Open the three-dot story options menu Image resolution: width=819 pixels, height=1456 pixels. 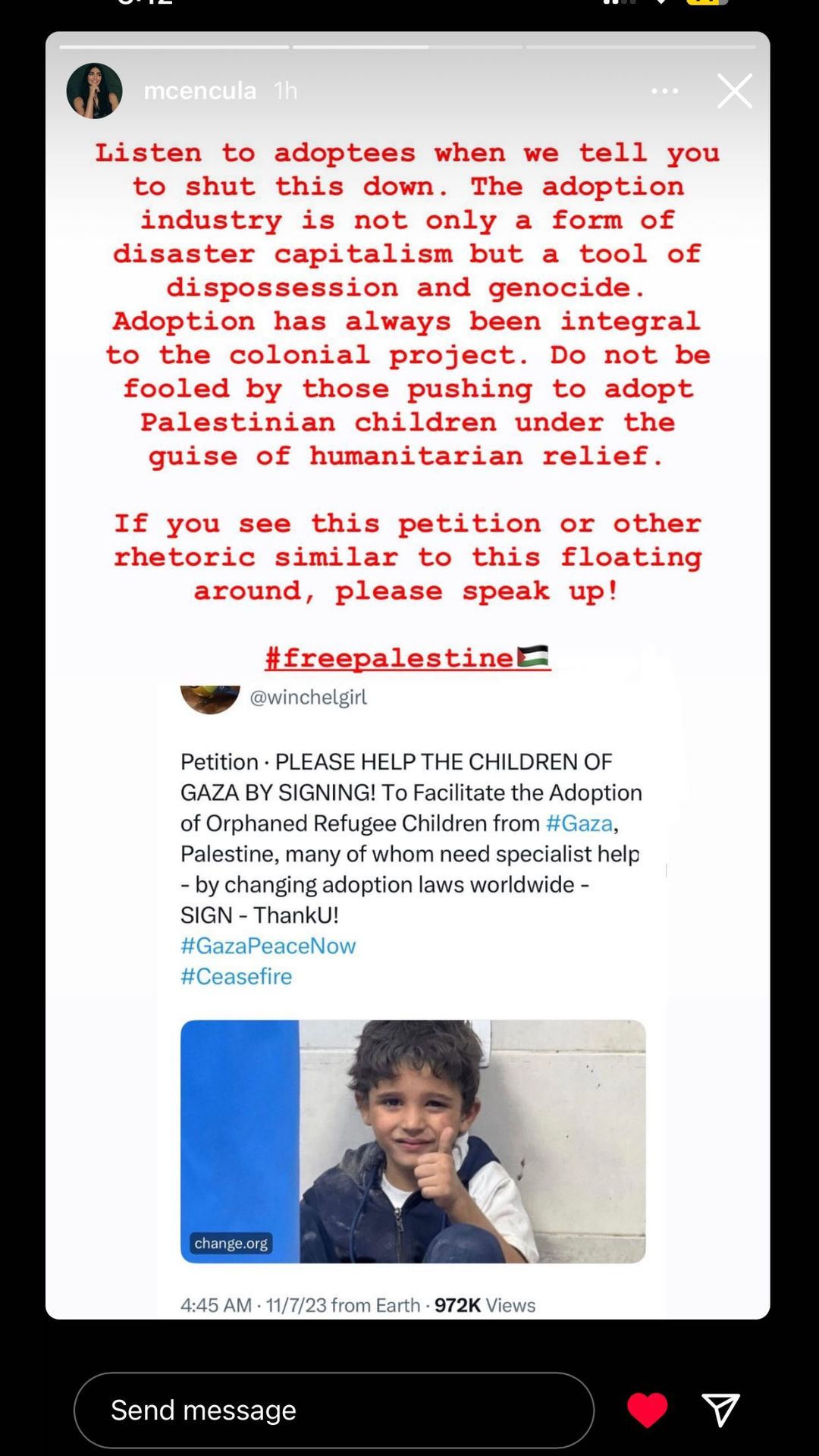coord(665,91)
